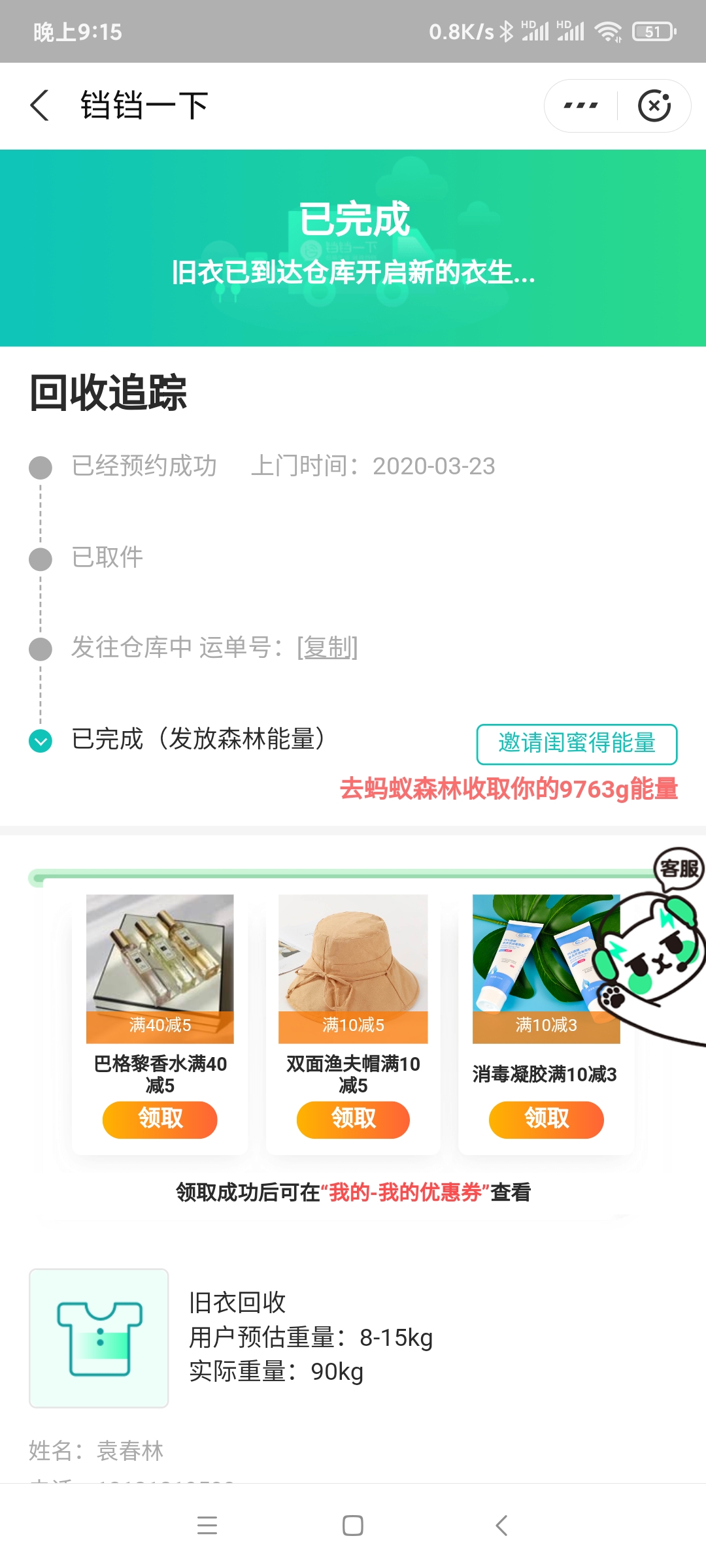Go back from 铛铛一下 page
The width and height of the screenshot is (706, 1568).
tap(40, 105)
